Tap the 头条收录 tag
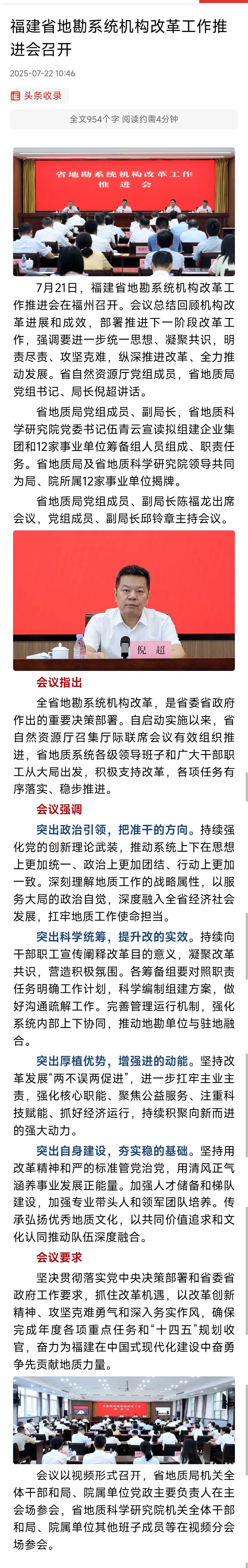This screenshot has height=1568, width=248. point(38,96)
